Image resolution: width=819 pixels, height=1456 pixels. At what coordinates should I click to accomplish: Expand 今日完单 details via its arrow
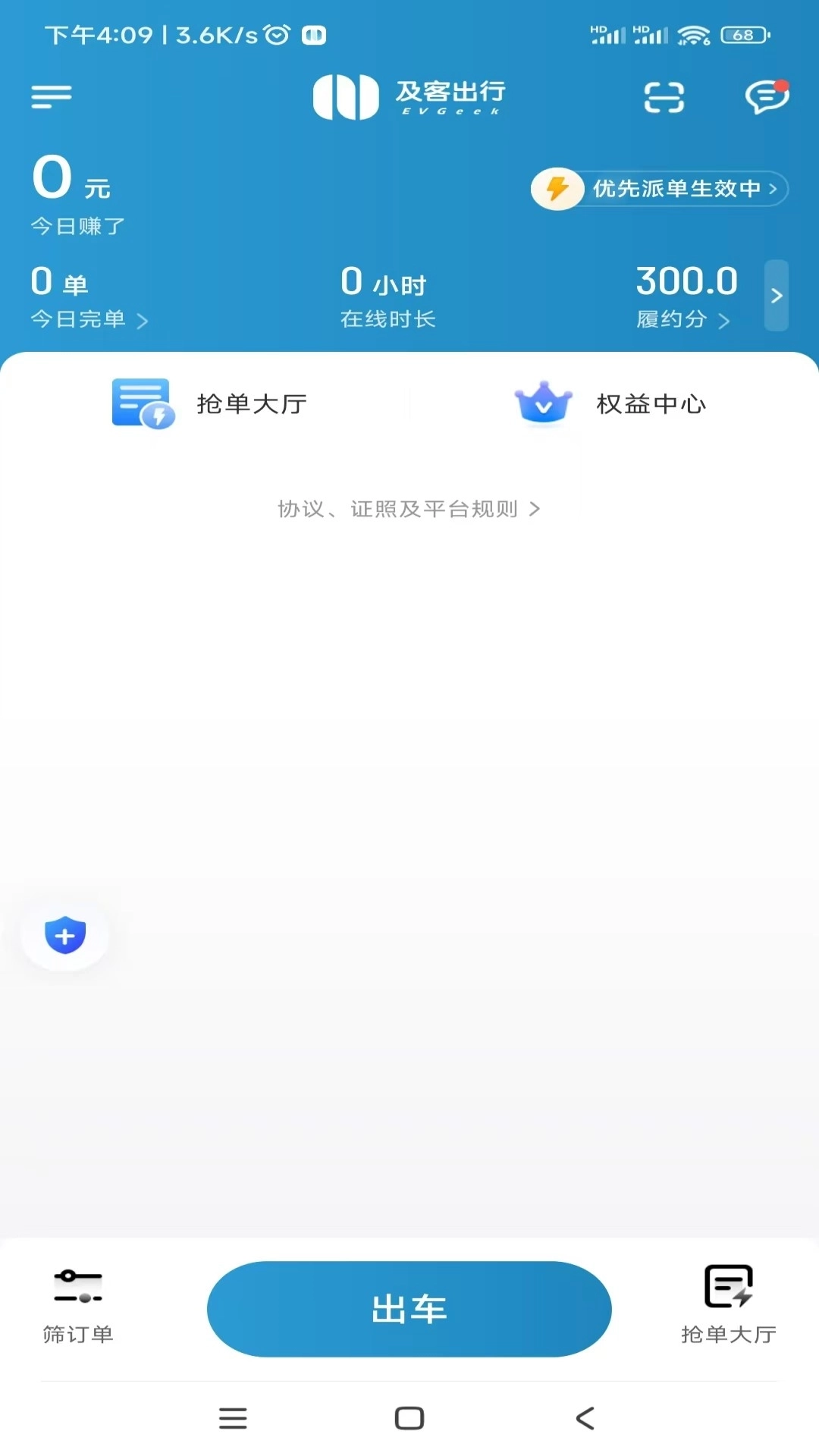[143, 322]
